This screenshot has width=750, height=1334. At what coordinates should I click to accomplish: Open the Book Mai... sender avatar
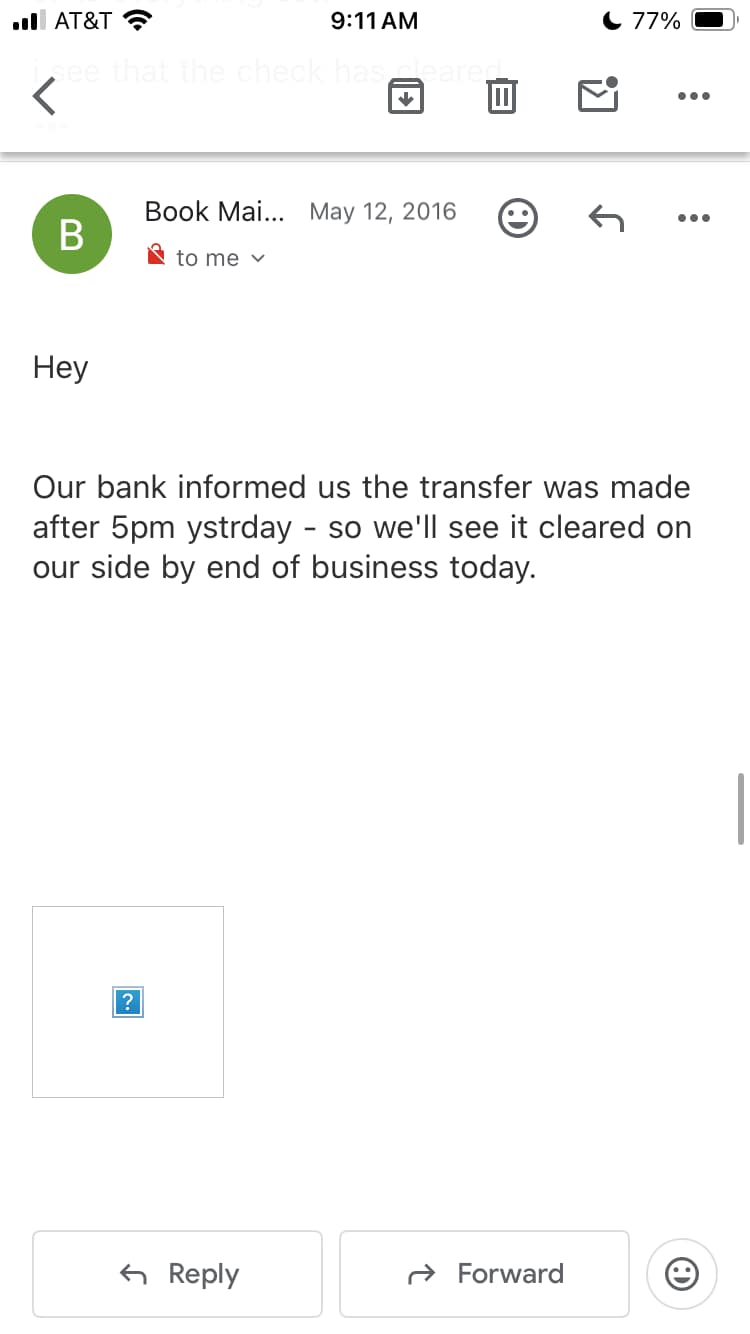click(x=71, y=235)
